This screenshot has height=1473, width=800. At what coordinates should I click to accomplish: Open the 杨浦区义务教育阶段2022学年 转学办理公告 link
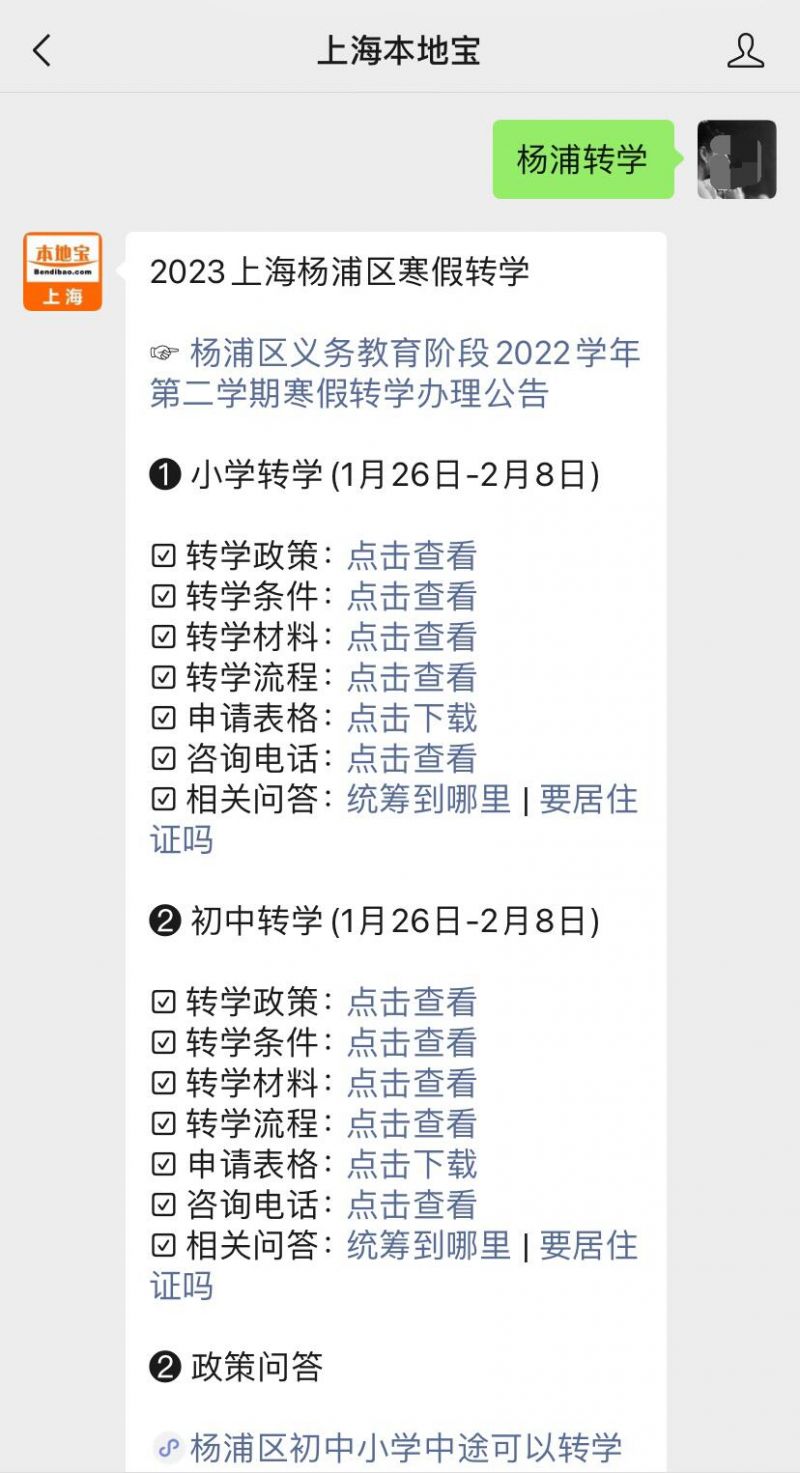coord(395,373)
